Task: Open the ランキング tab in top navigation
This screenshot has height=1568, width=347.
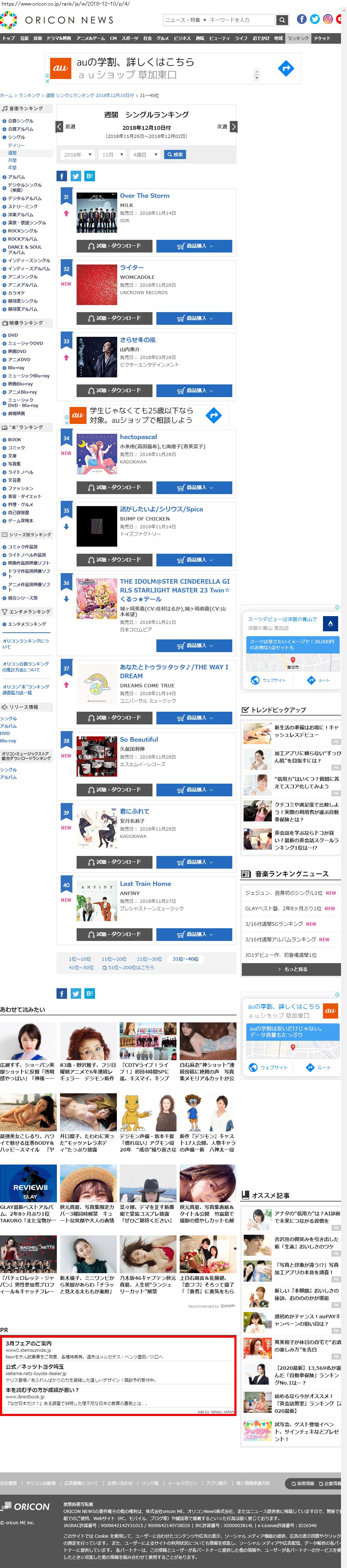Action: [298, 38]
